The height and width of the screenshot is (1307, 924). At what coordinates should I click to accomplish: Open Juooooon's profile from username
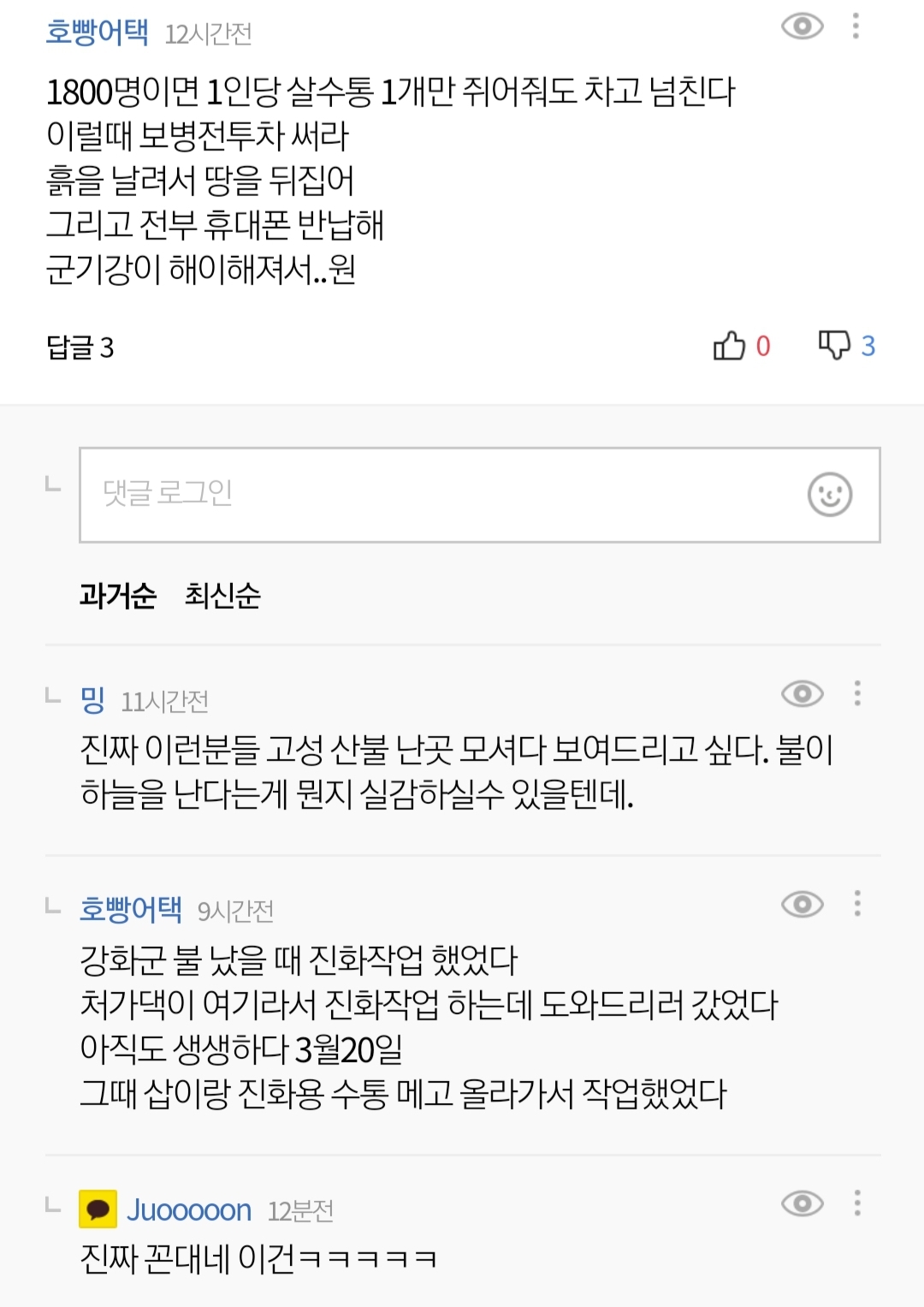pos(189,1209)
